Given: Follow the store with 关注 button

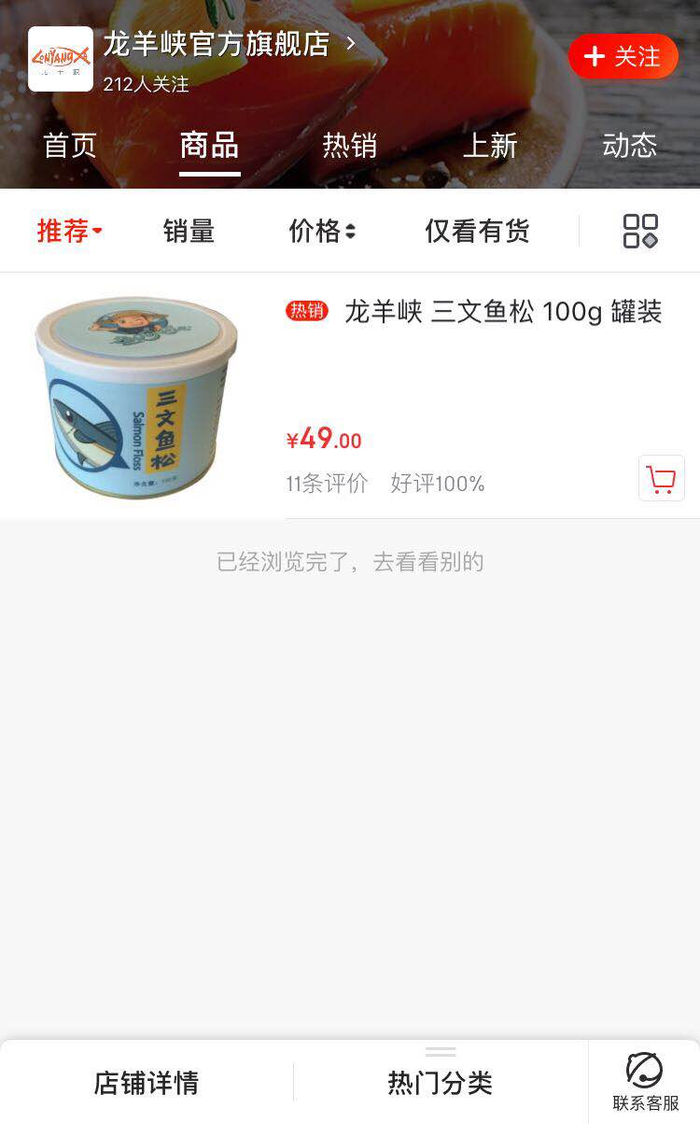Looking at the screenshot, I should pos(622,57).
